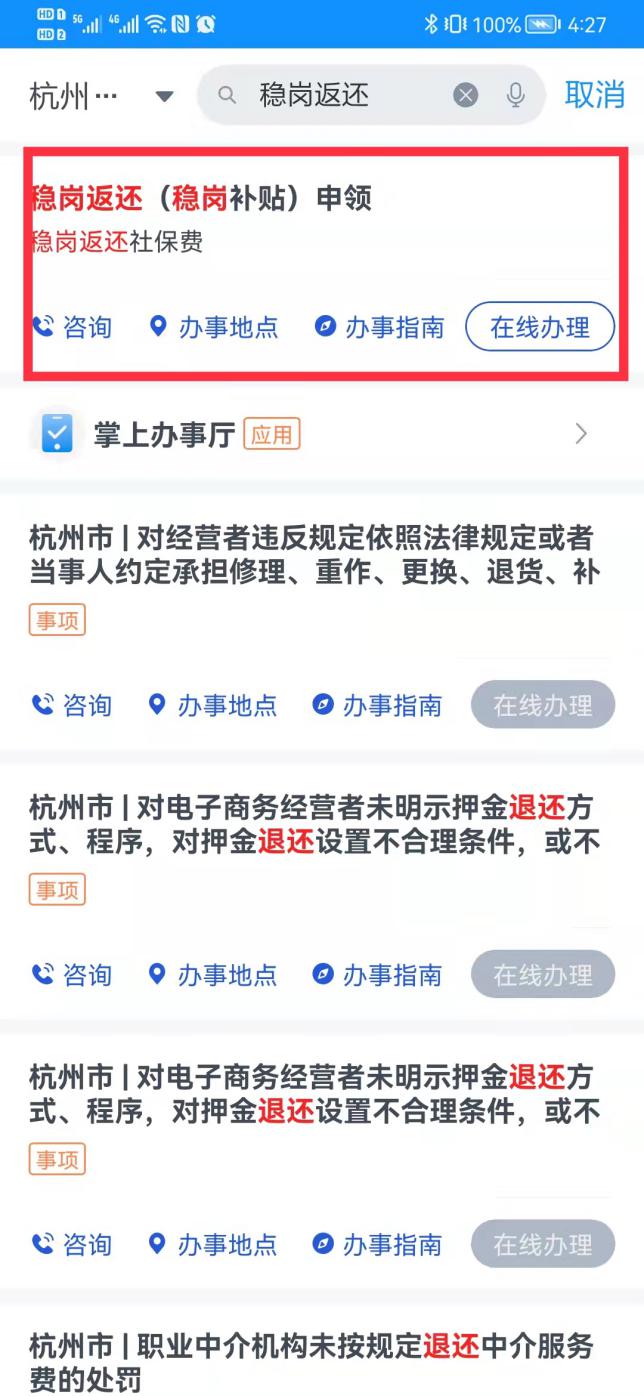
Task: Open the 杭州 city dropdown
Action: (102, 96)
